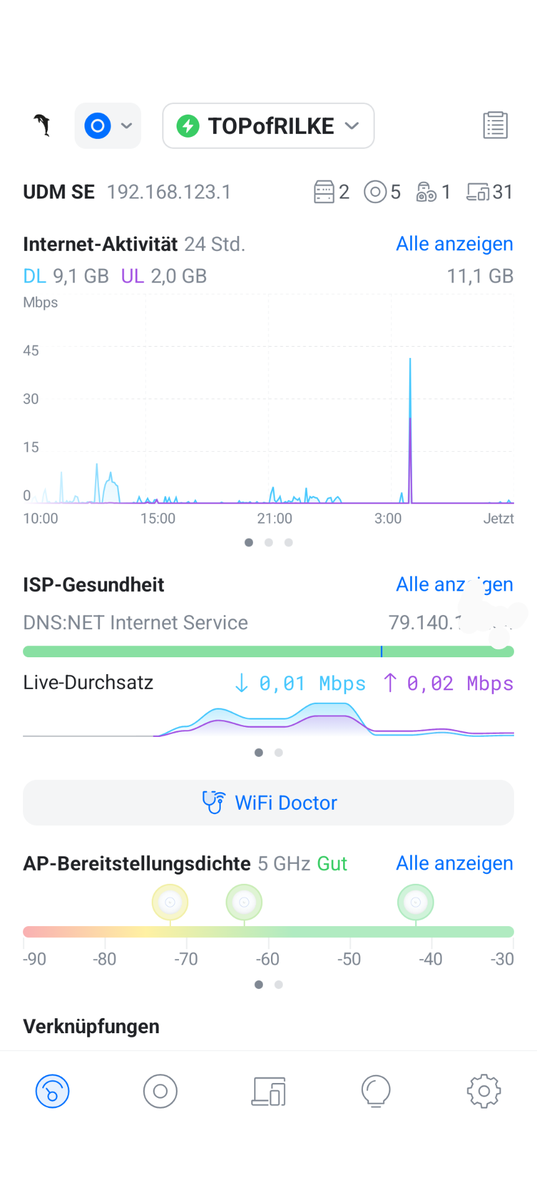The width and height of the screenshot is (537, 1200).
Task: Switch to the devices tab with circle icon
Action: tap(160, 1091)
